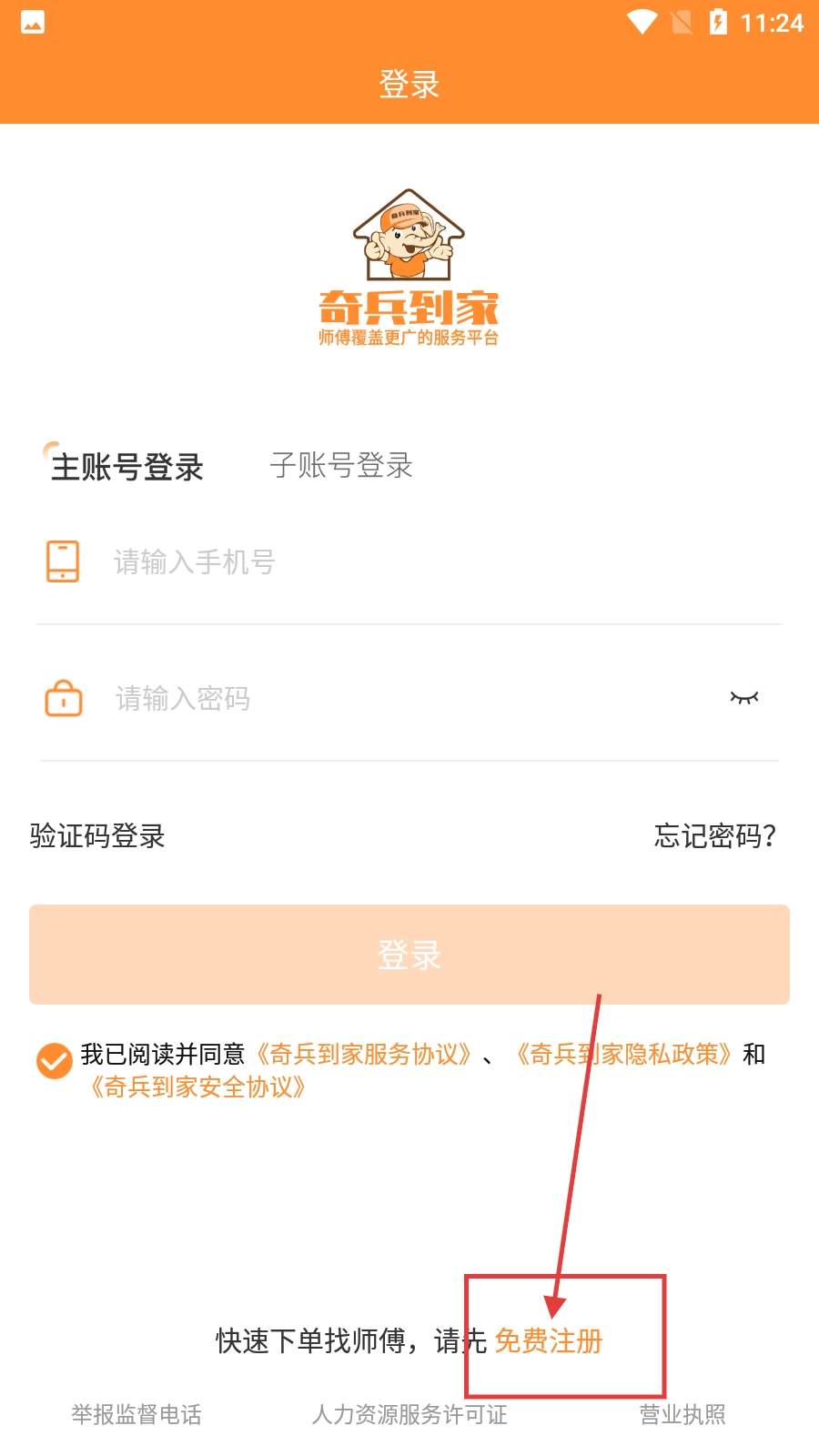Go to 免费注册 sign-up

549,1340
